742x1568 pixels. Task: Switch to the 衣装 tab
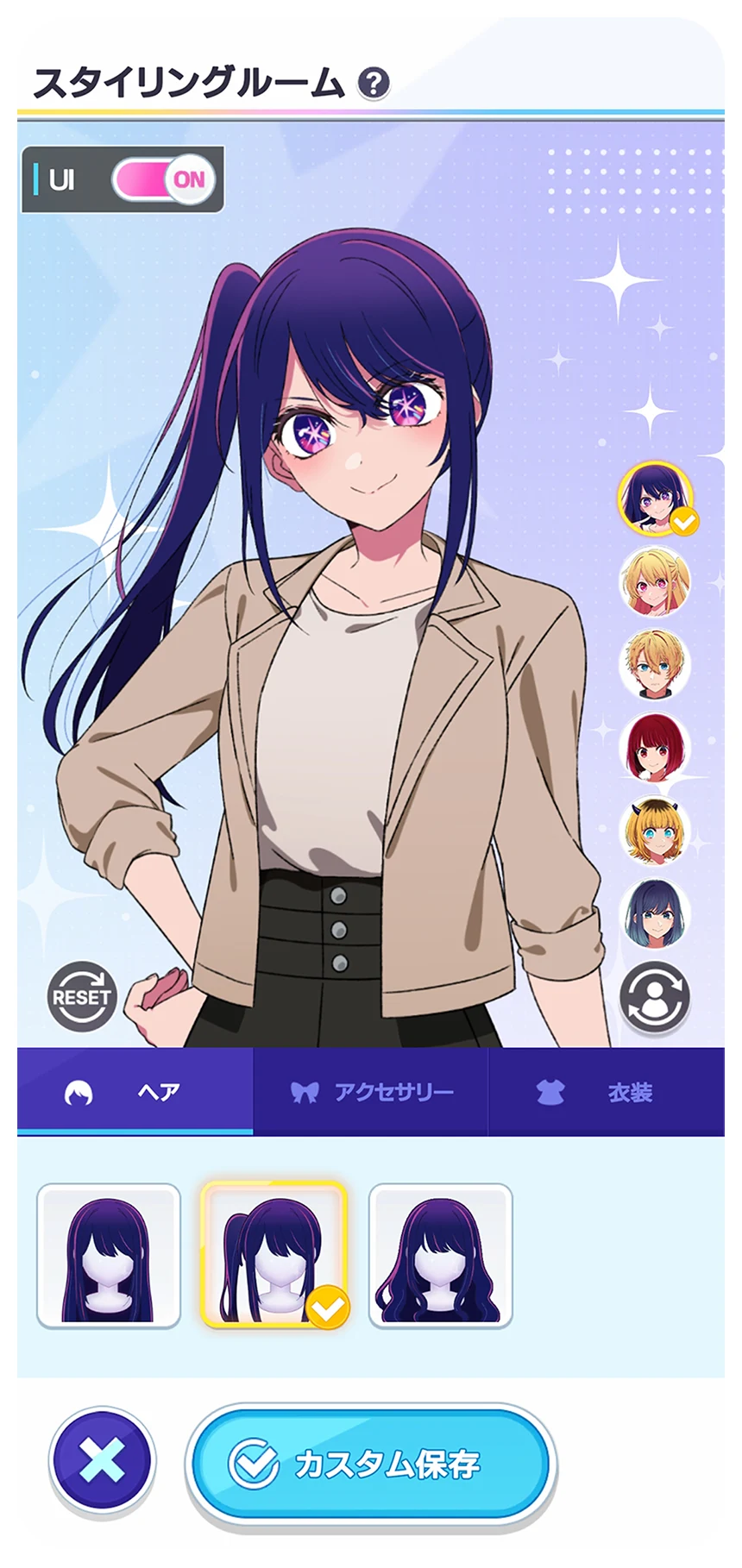point(606,1093)
